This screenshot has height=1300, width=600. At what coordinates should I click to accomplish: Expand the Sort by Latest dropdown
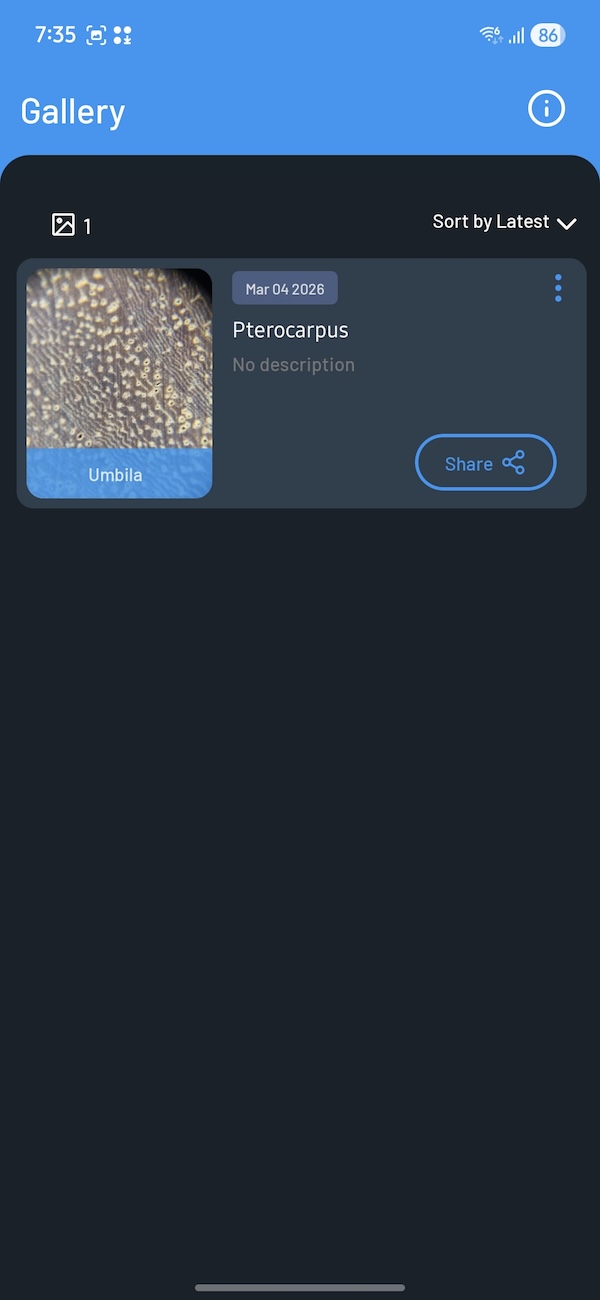point(504,222)
